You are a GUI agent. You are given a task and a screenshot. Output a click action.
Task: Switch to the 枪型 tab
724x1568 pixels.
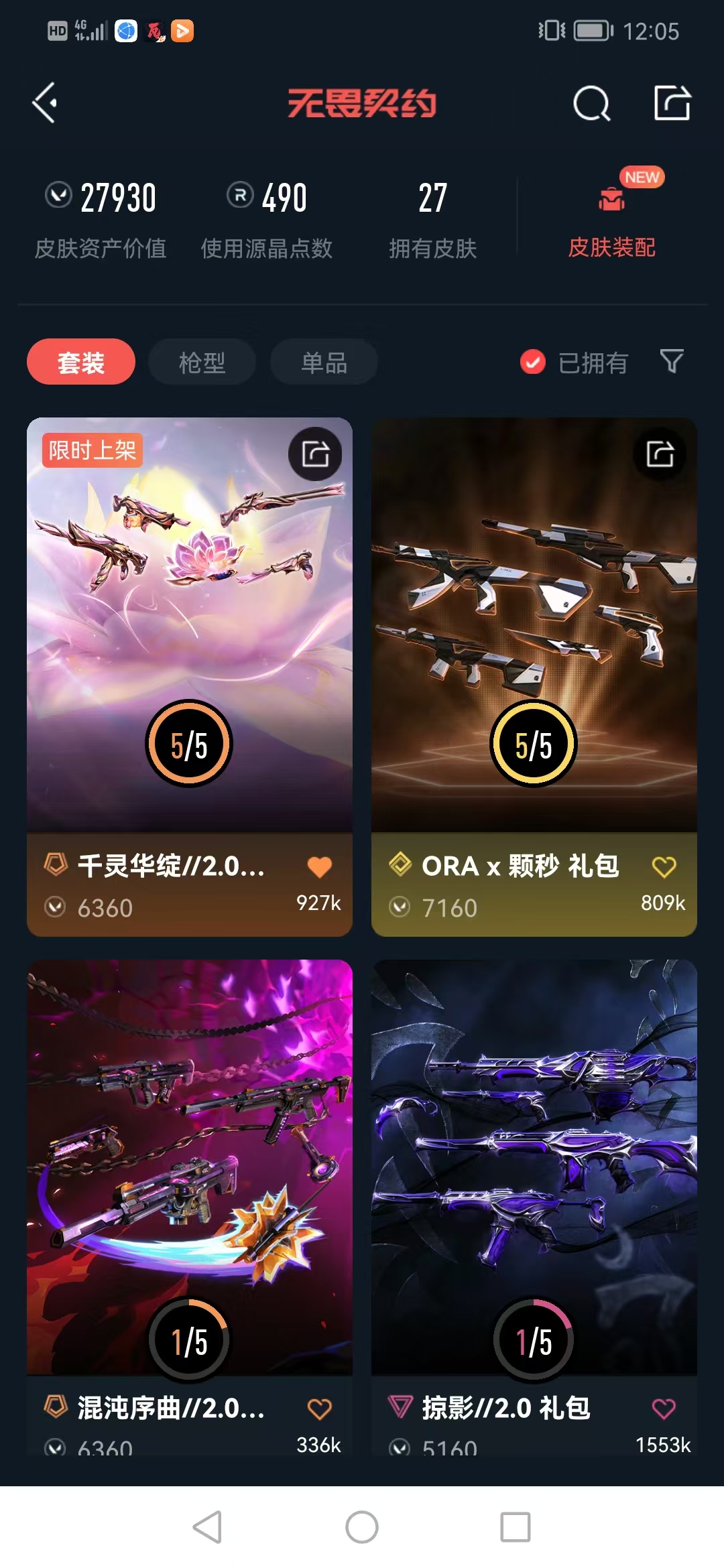point(202,362)
